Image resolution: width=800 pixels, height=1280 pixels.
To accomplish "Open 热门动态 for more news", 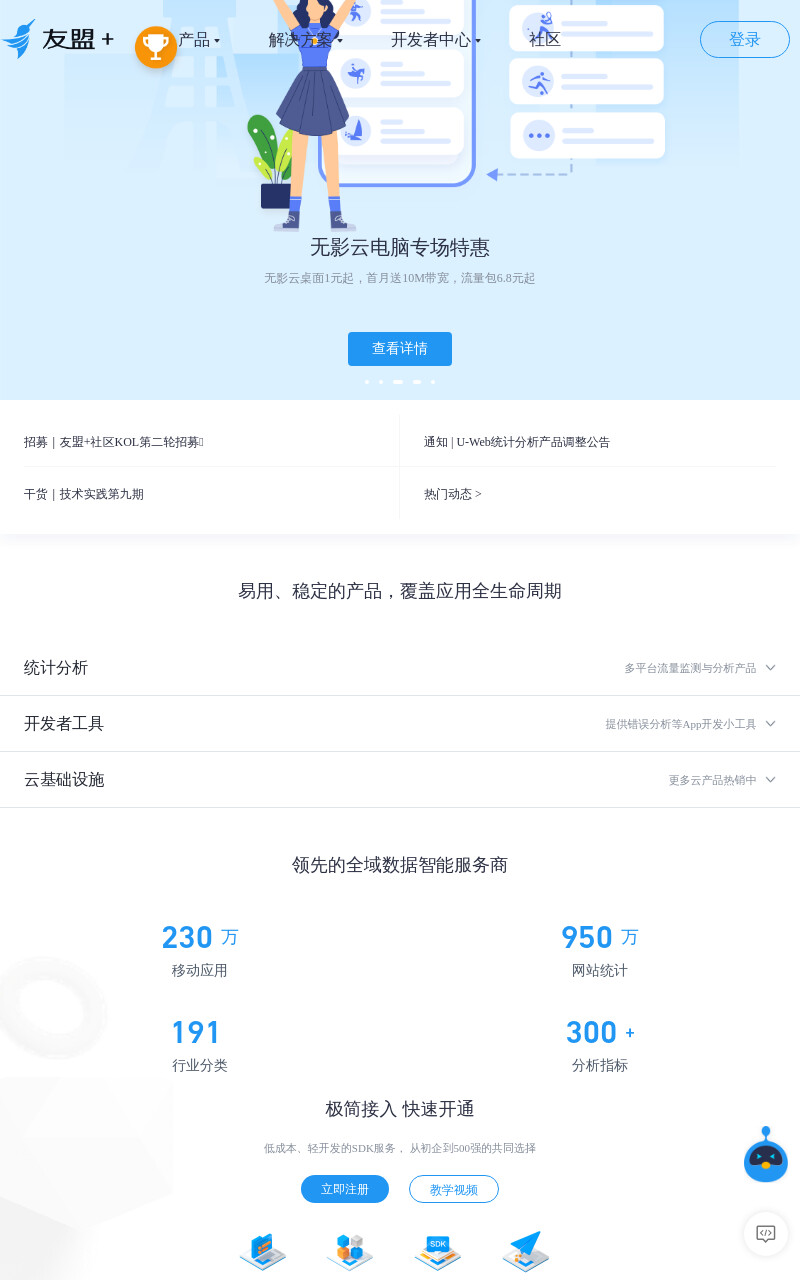I will [x=453, y=494].
